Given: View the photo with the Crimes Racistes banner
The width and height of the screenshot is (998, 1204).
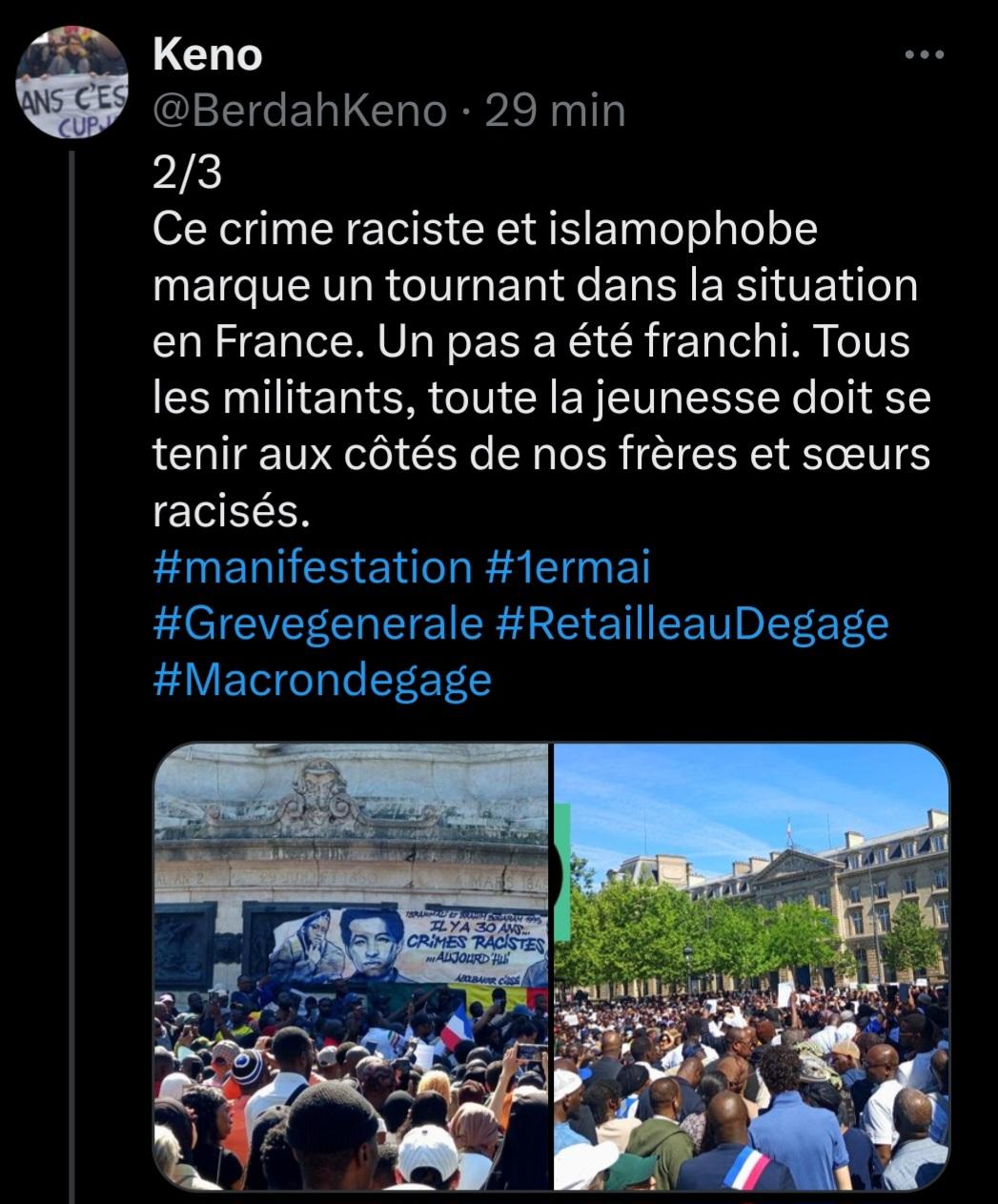Looking at the screenshot, I should tap(351, 966).
